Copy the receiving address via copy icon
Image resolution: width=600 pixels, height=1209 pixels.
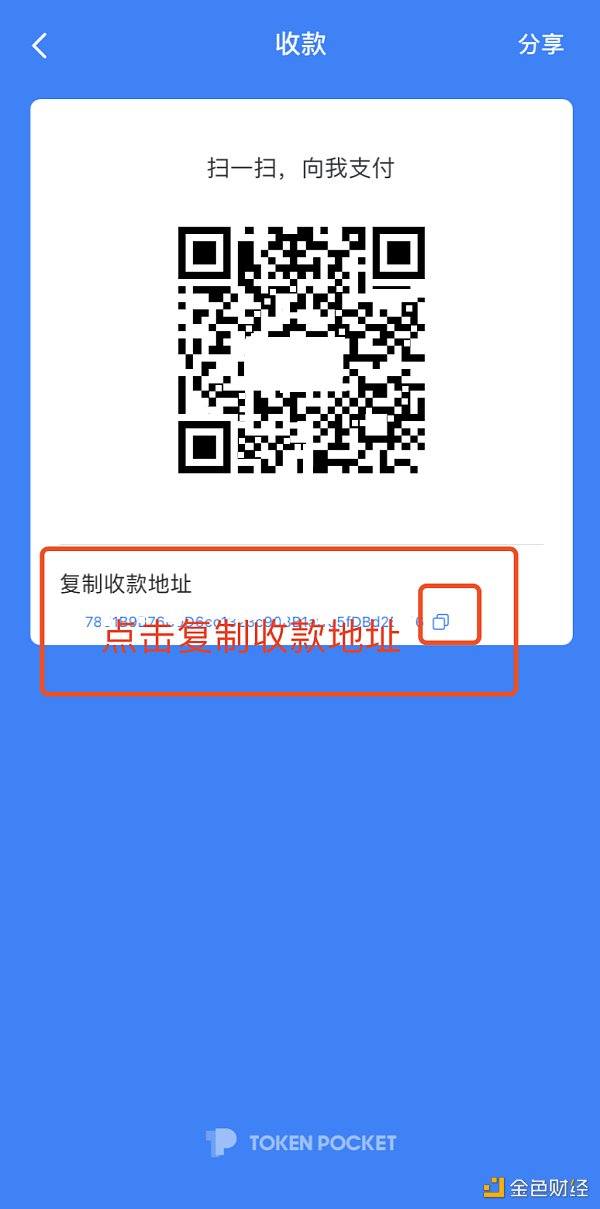click(440, 621)
